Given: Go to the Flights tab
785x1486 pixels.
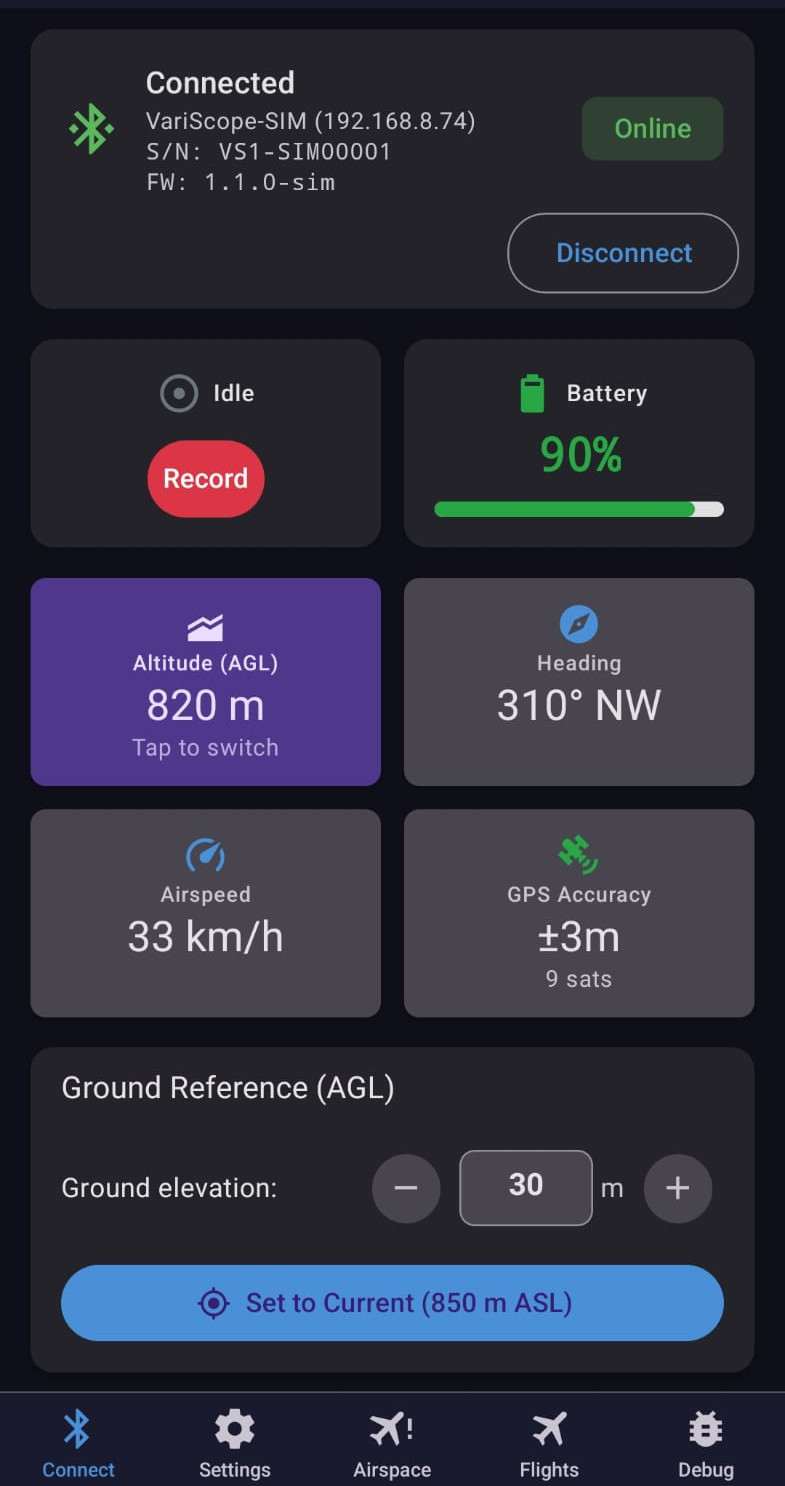Looking at the screenshot, I should coord(549,1444).
